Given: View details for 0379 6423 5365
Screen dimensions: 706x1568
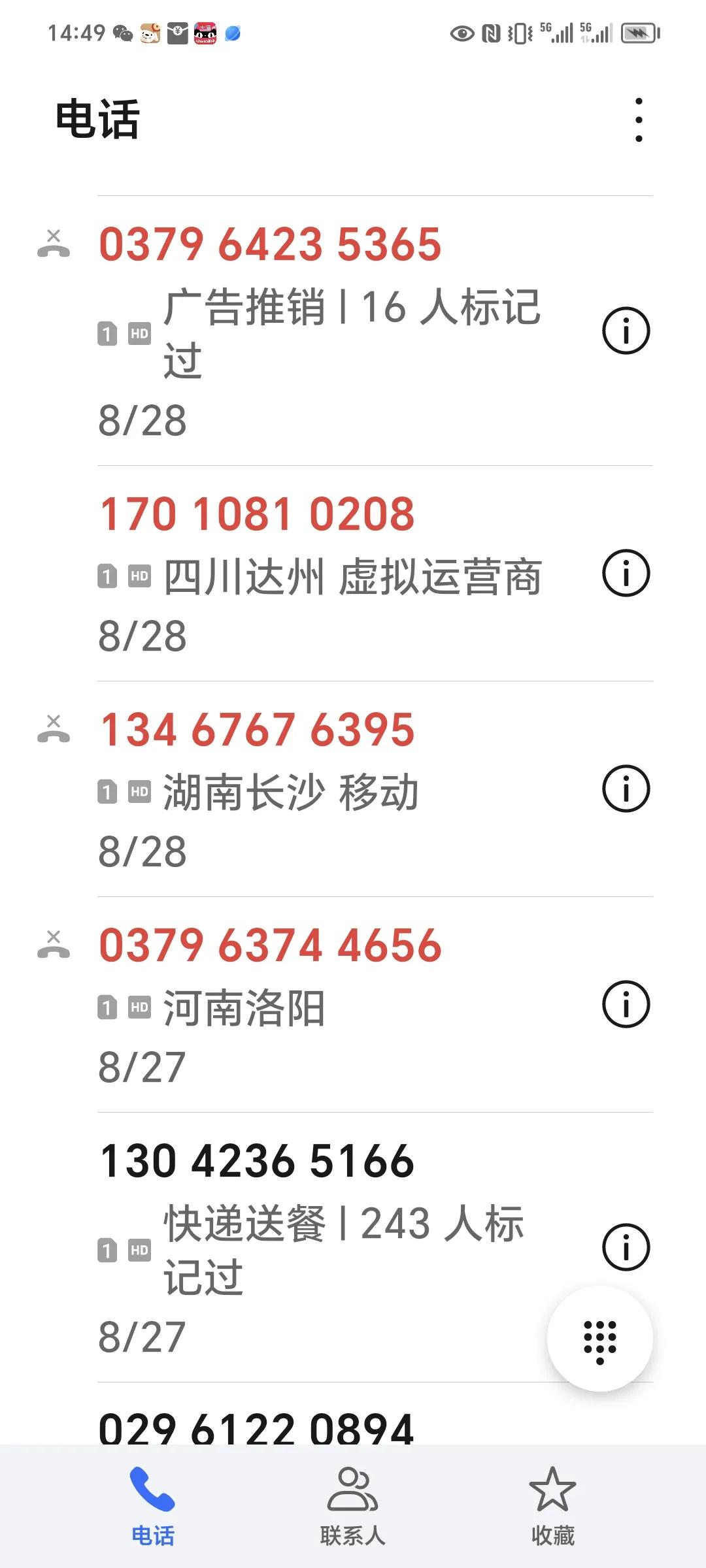Looking at the screenshot, I should click(626, 331).
